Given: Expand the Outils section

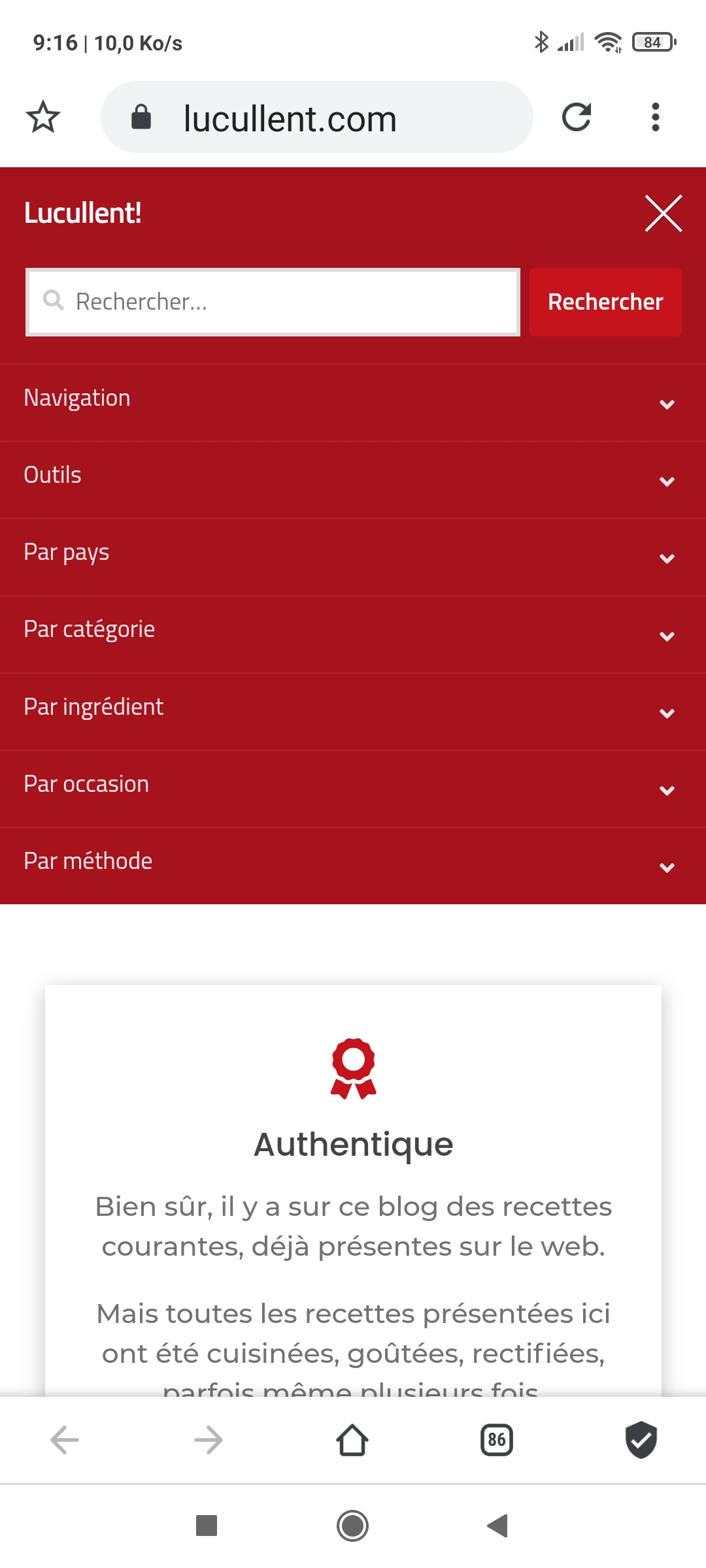Looking at the screenshot, I should [353, 477].
